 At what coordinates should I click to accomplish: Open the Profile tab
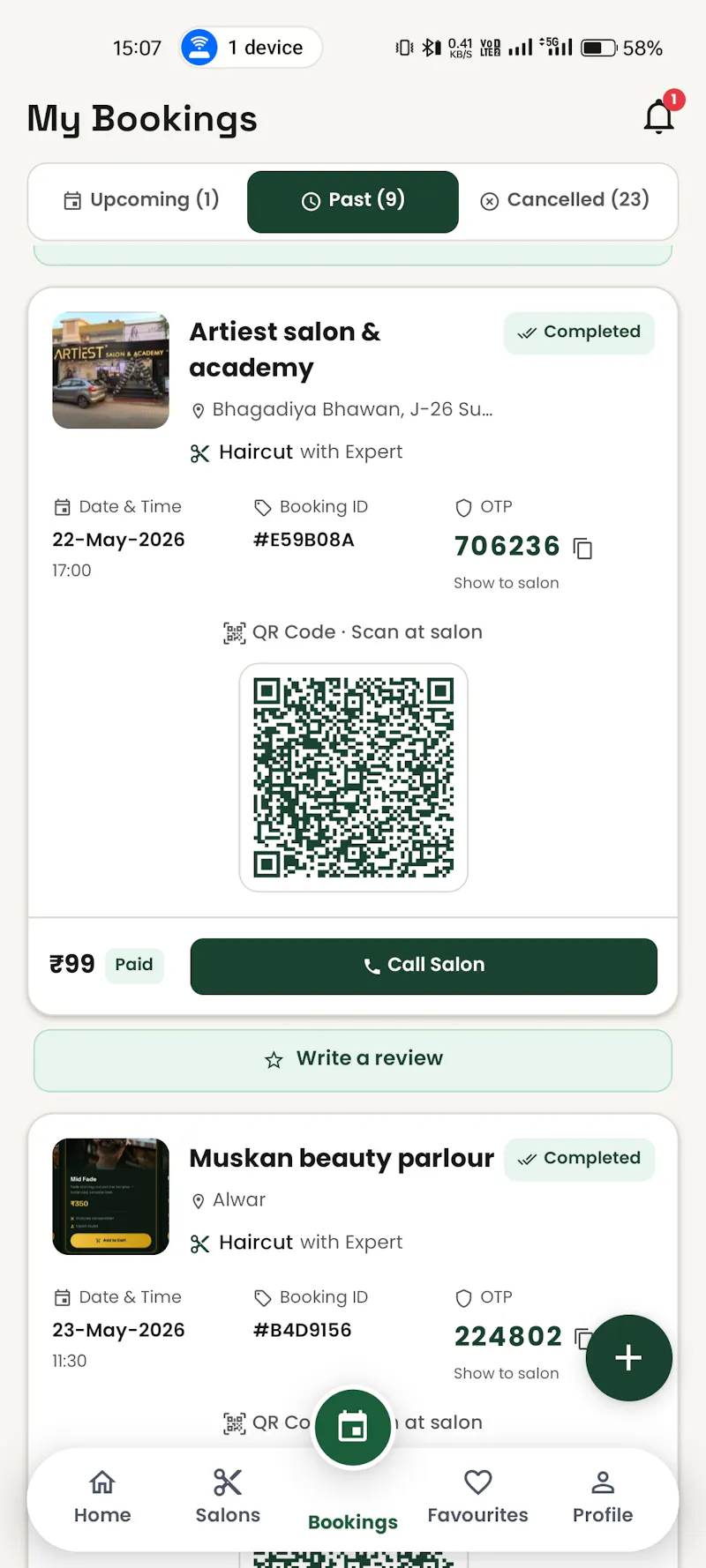[x=603, y=1497]
